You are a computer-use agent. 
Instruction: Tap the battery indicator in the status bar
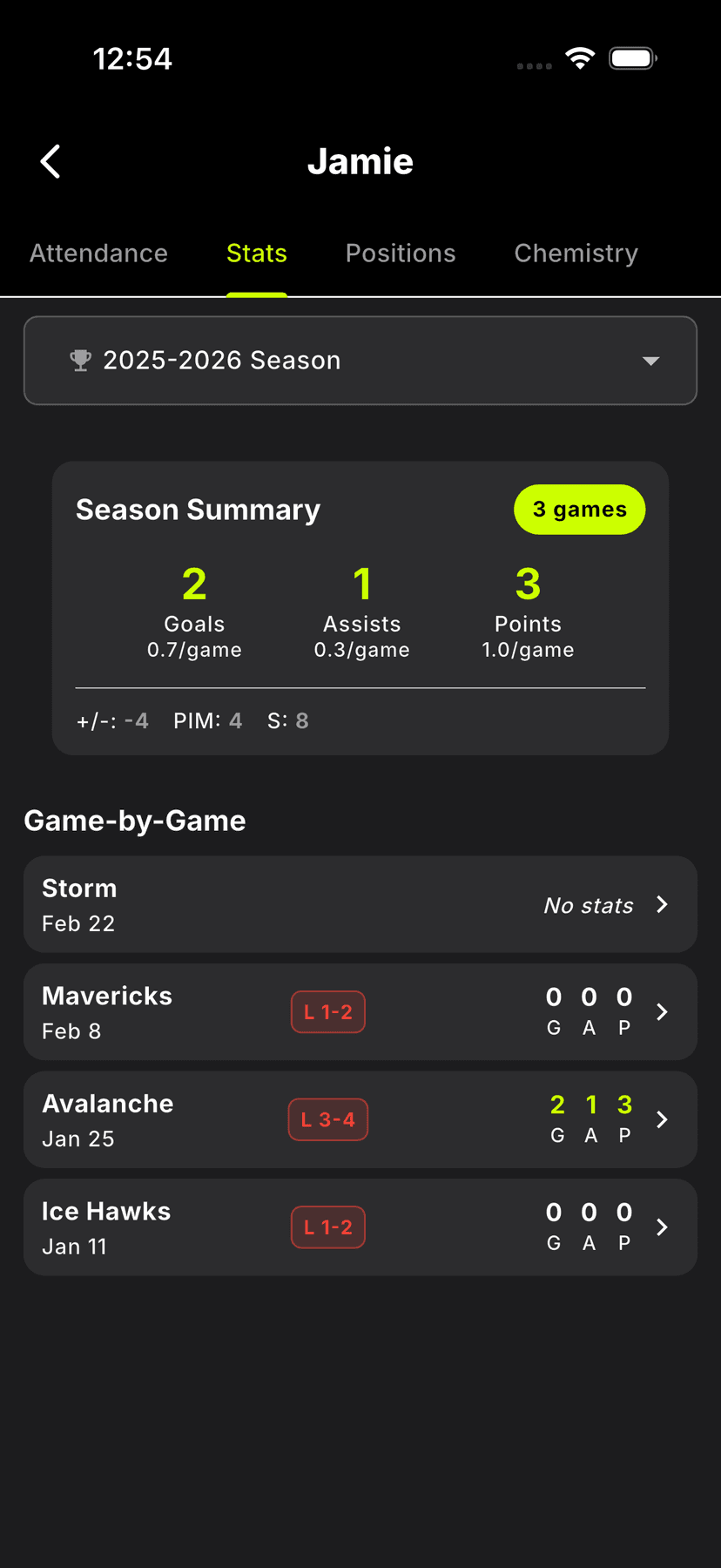pyautogui.click(x=632, y=57)
